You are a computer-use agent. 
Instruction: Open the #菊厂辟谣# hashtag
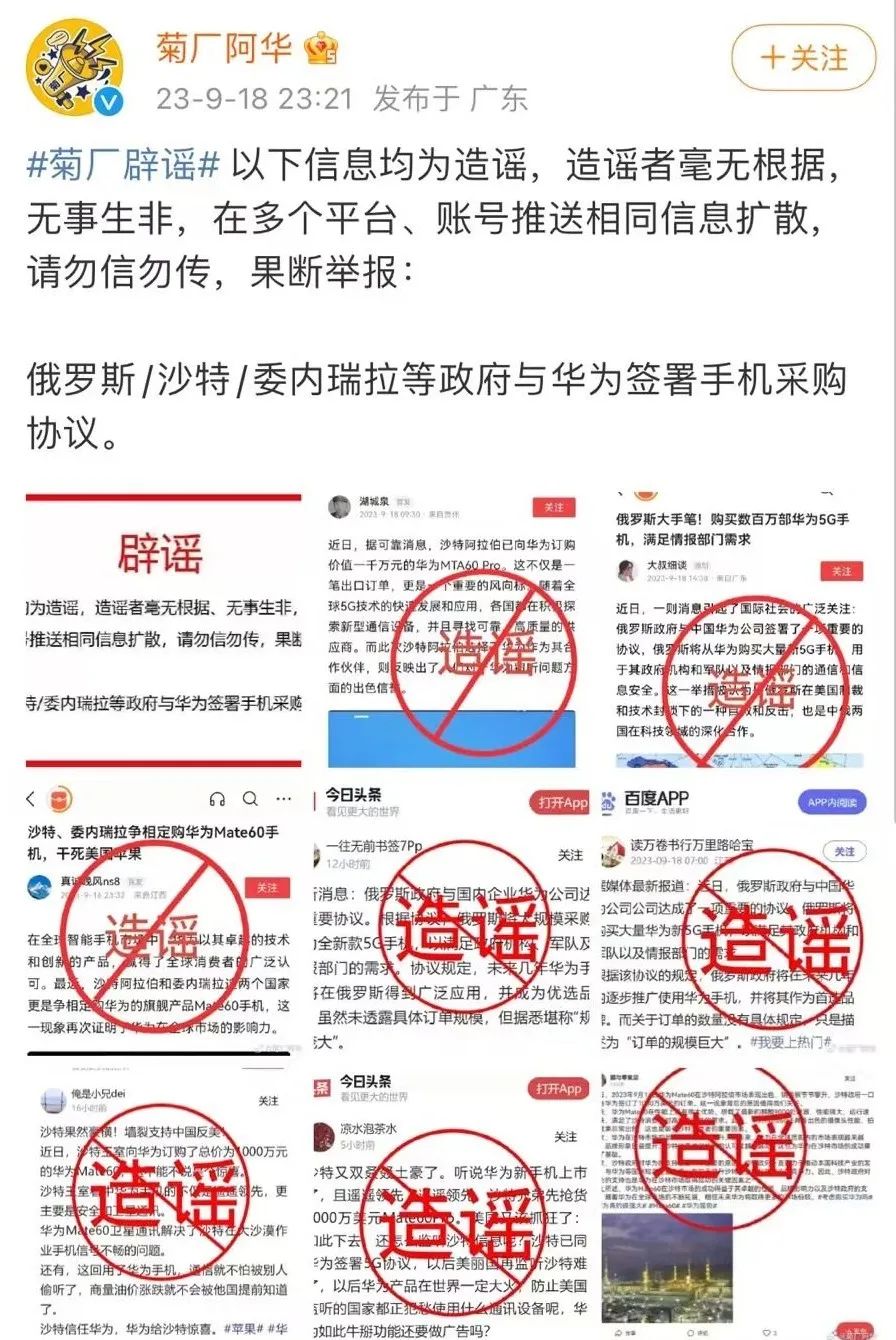coord(123,166)
